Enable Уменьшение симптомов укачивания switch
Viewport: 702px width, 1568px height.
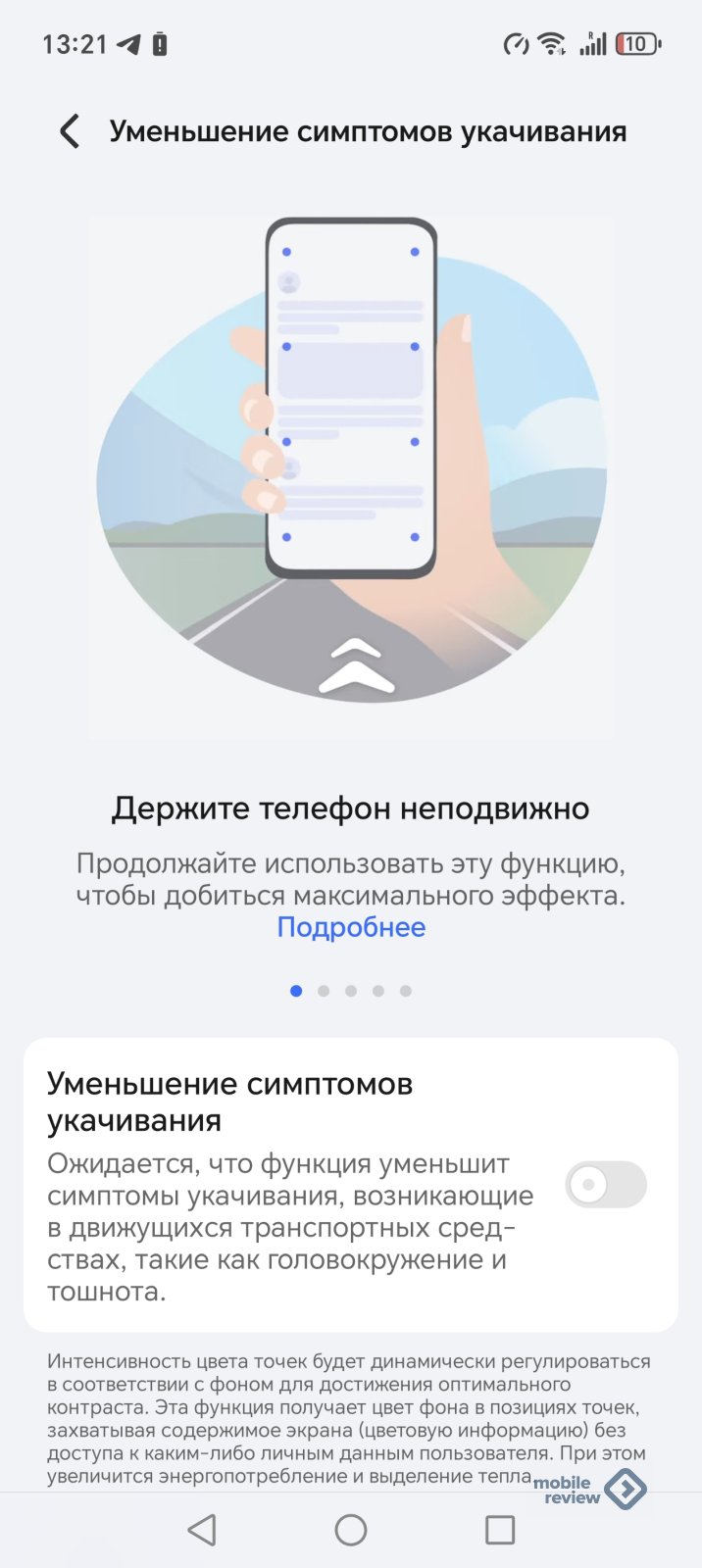tap(605, 1184)
